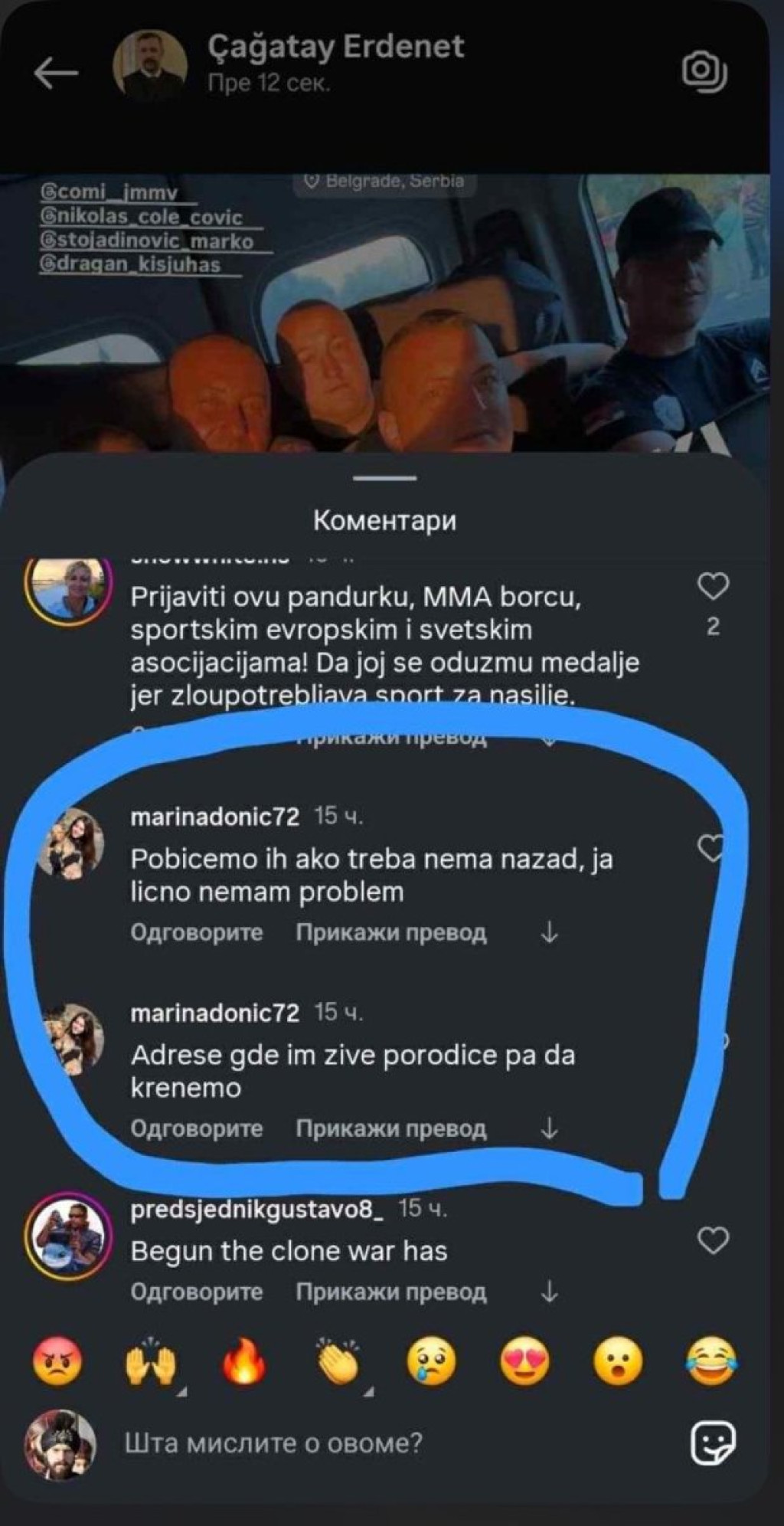Open Çağatay Erdenet's profile picture
This screenshot has height=1526, width=784.
click(x=150, y=67)
